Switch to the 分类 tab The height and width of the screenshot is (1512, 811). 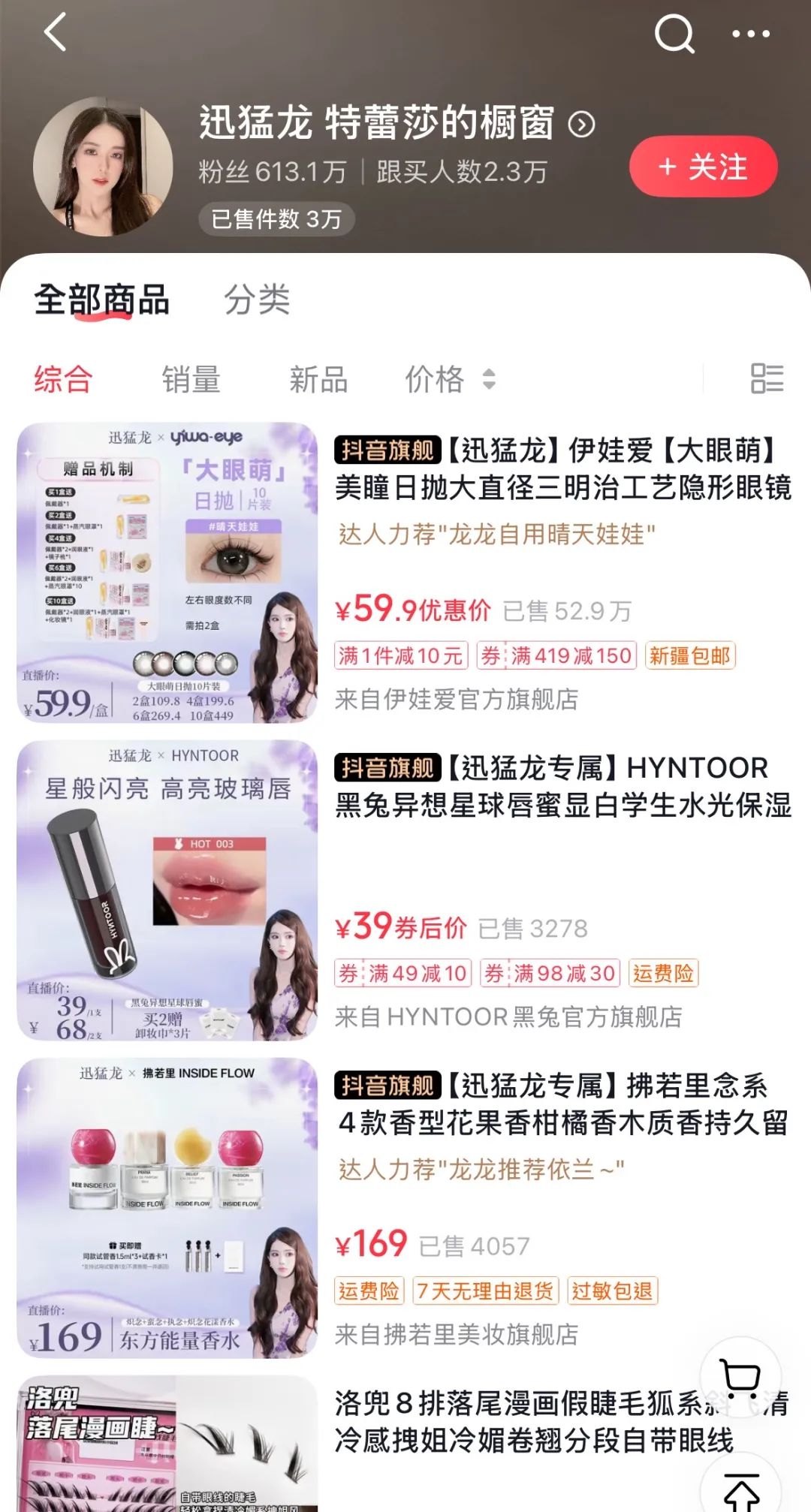pyautogui.click(x=257, y=300)
